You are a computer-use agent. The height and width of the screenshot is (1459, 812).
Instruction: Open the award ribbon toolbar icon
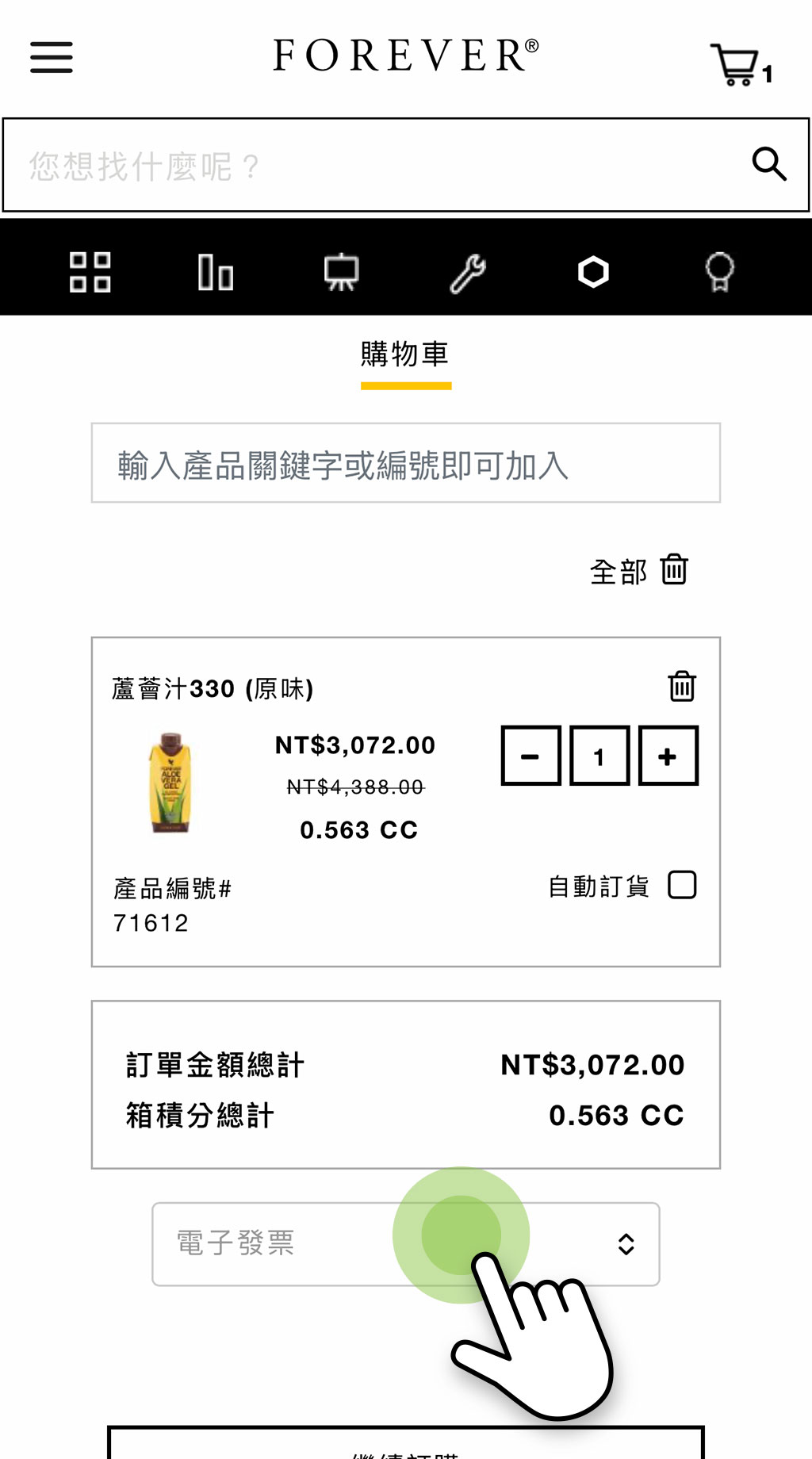click(x=719, y=273)
